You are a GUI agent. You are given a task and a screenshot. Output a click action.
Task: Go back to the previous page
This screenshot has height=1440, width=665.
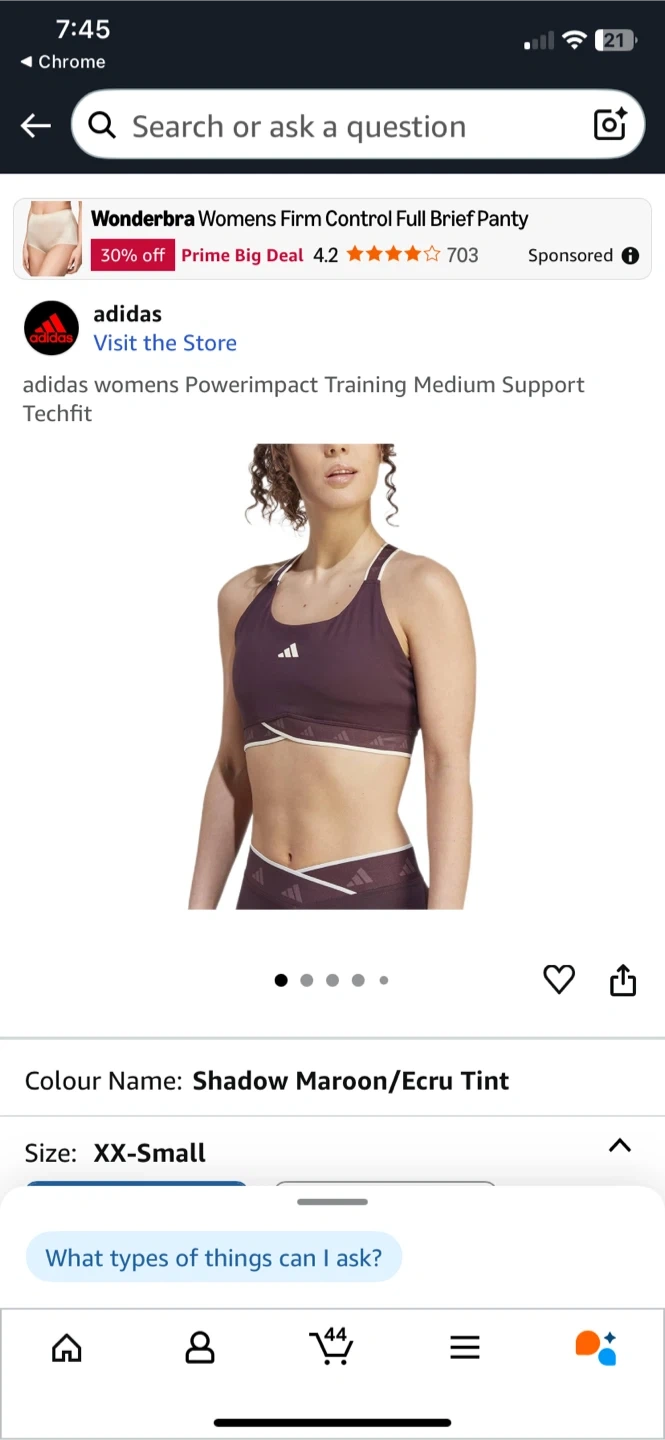coord(36,126)
